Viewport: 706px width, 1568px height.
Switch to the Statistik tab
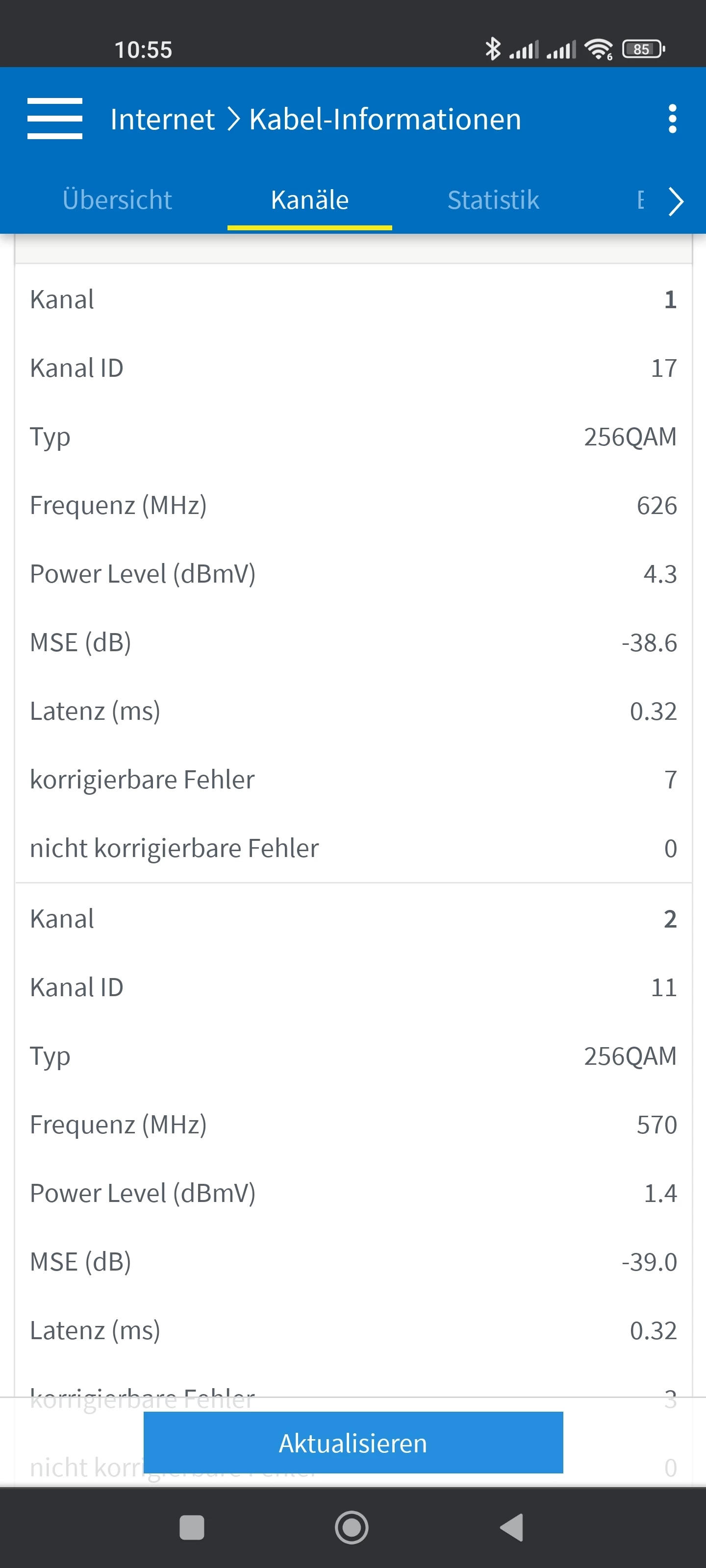pyautogui.click(x=493, y=200)
